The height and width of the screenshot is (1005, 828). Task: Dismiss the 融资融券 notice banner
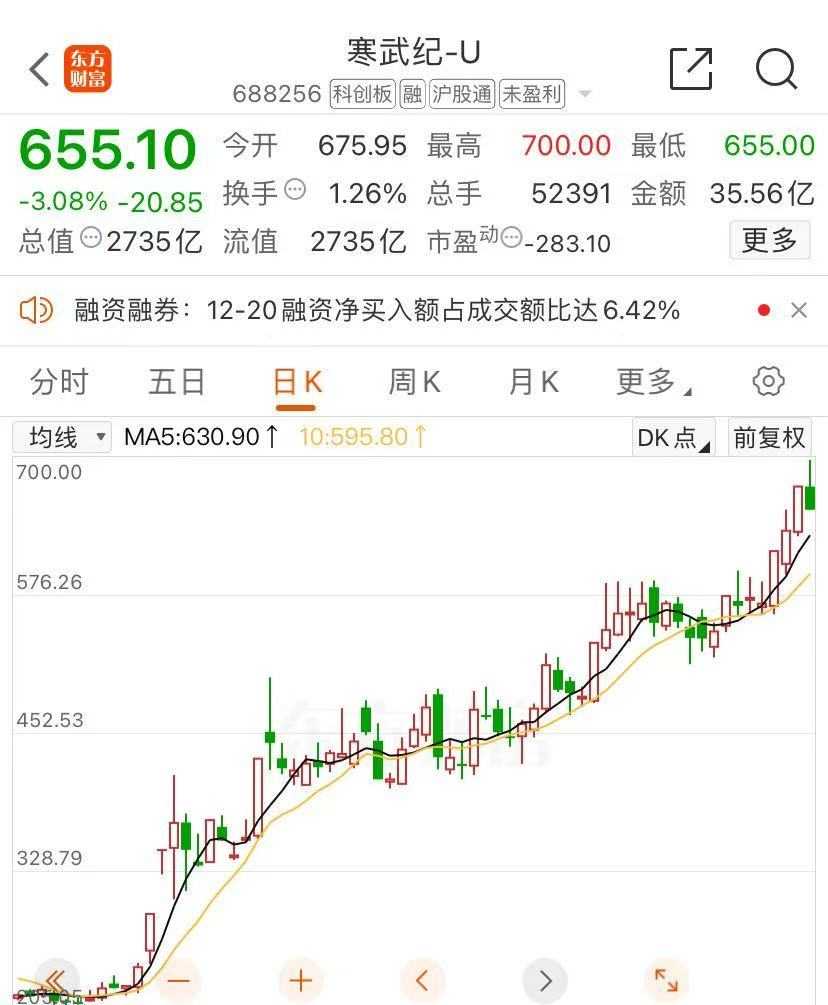[x=798, y=311]
